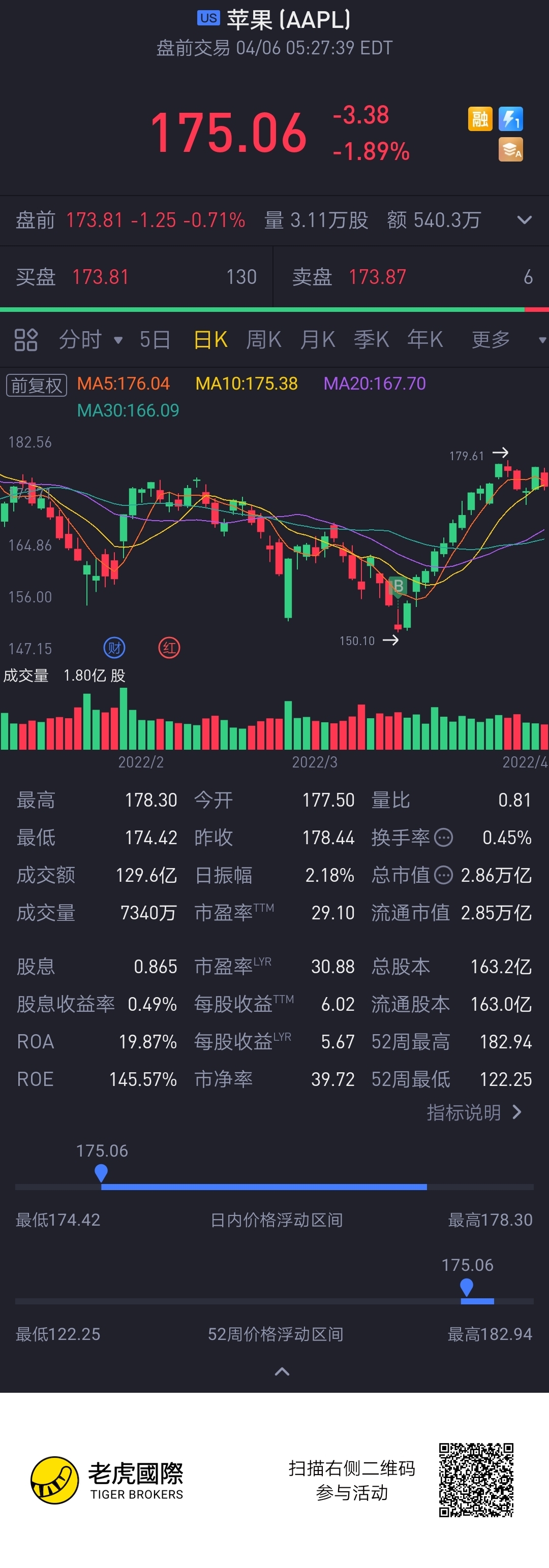Switch to the 5日 chart
The height and width of the screenshot is (1568, 549).
pyautogui.click(x=155, y=340)
